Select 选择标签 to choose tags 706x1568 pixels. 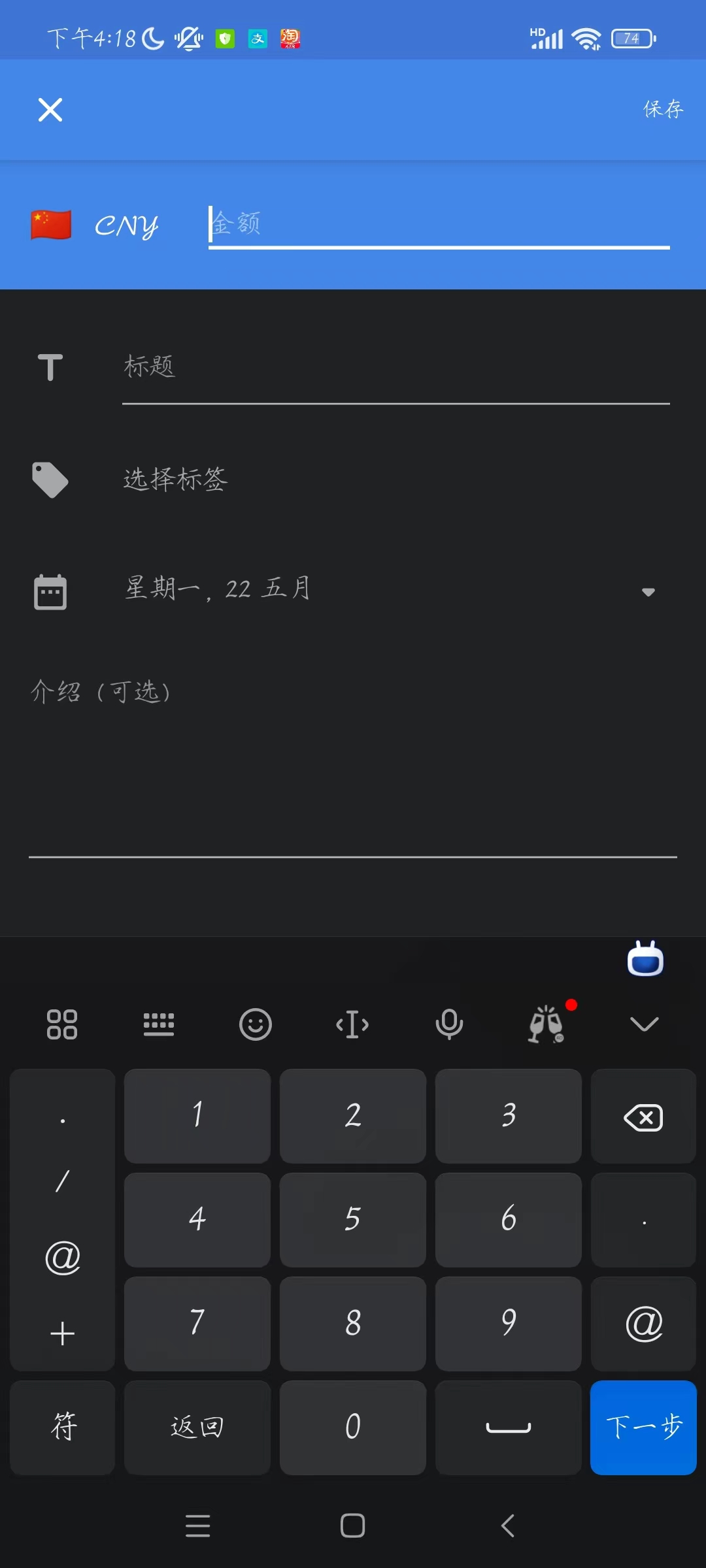pos(175,480)
